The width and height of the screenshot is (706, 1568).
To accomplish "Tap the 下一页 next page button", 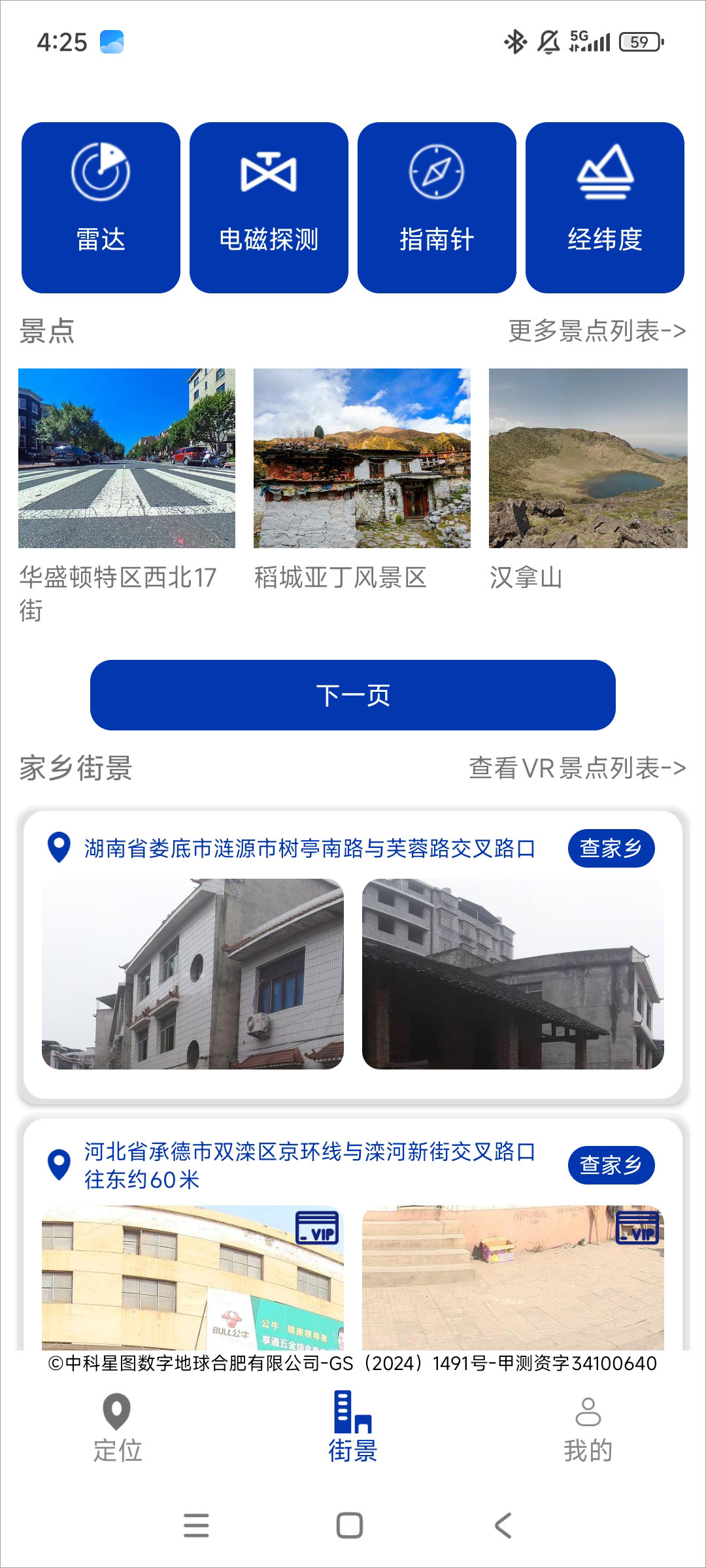I will [353, 695].
